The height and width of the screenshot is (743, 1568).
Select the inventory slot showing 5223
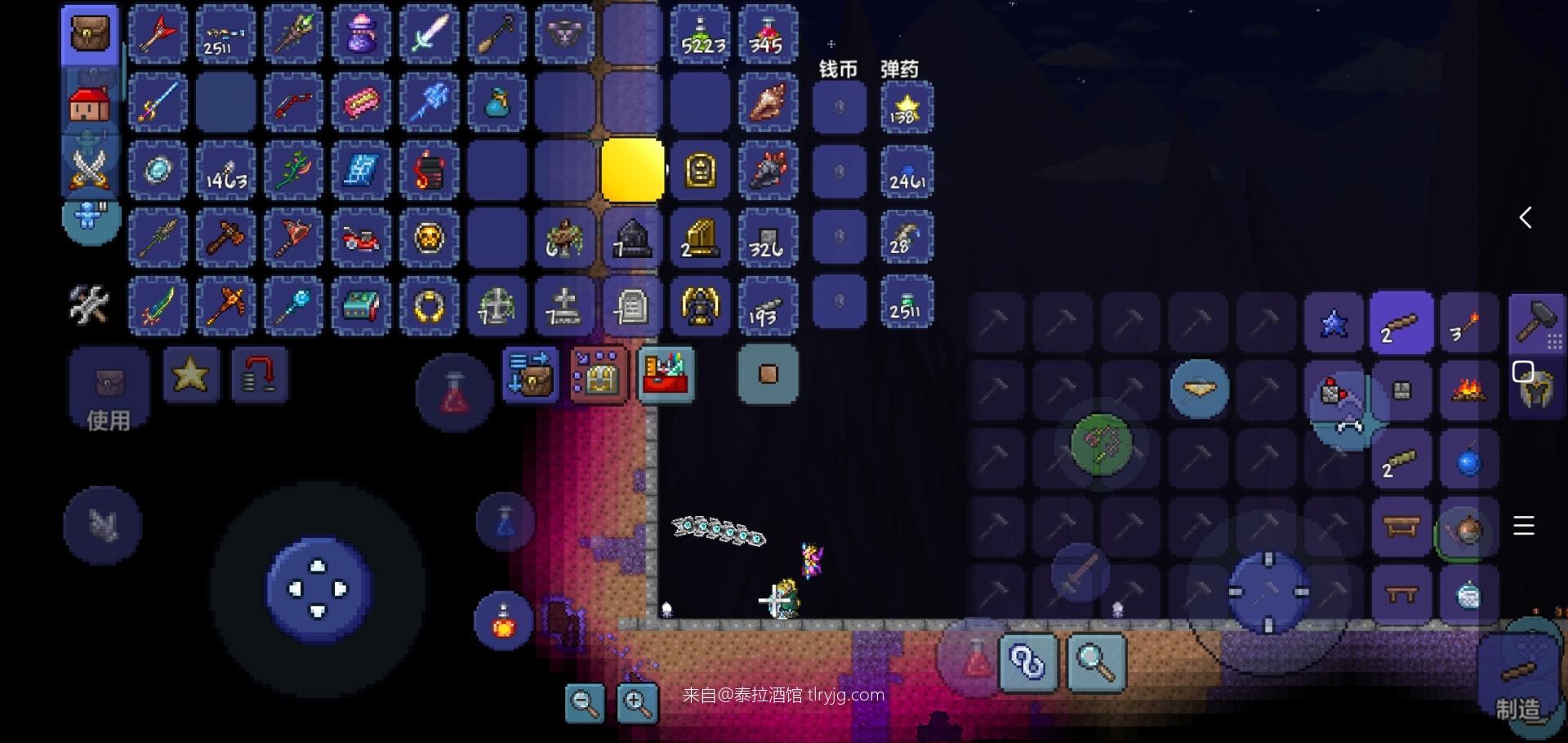click(701, 34)
